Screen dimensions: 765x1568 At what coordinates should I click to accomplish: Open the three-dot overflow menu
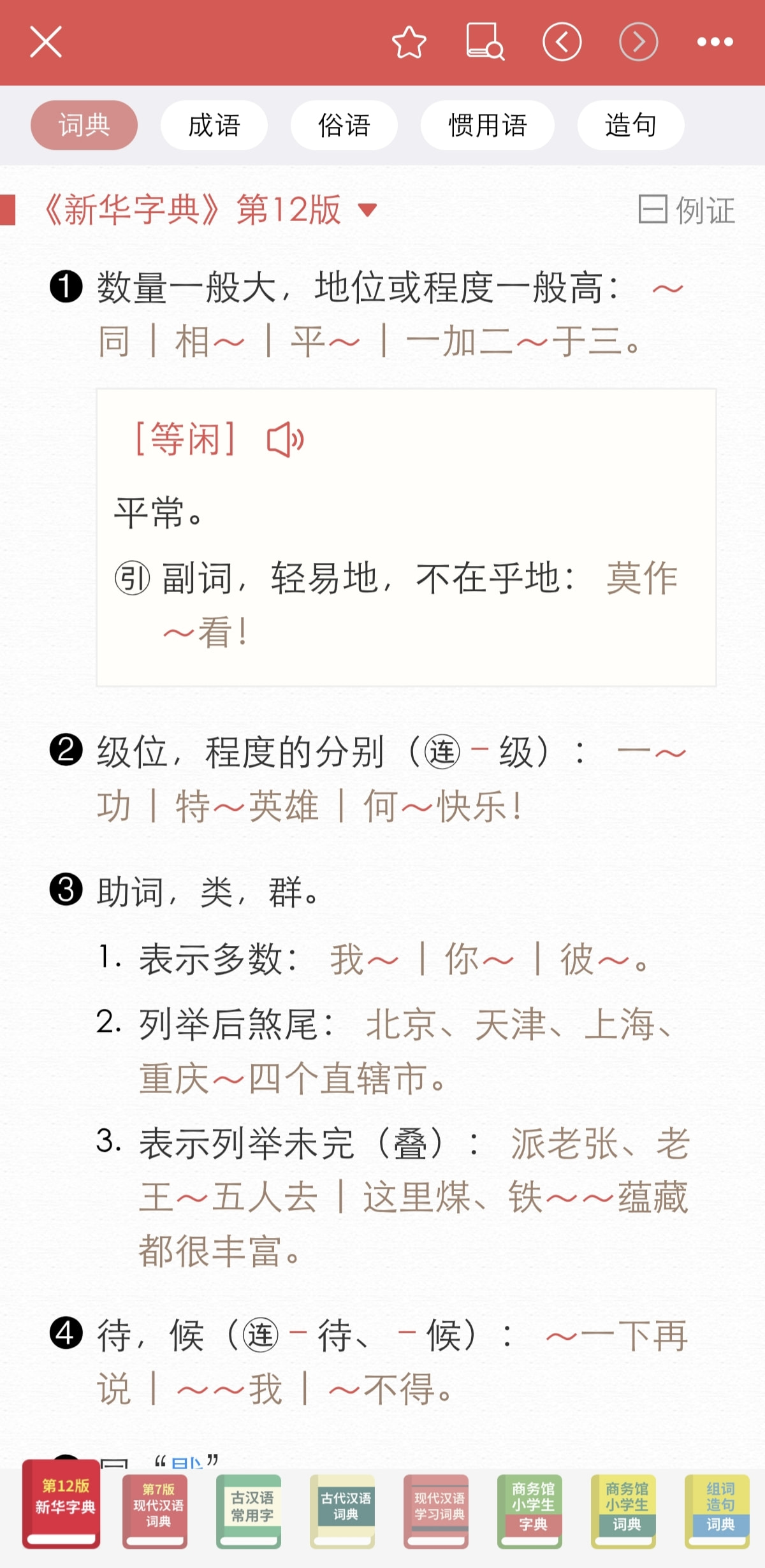715,42
